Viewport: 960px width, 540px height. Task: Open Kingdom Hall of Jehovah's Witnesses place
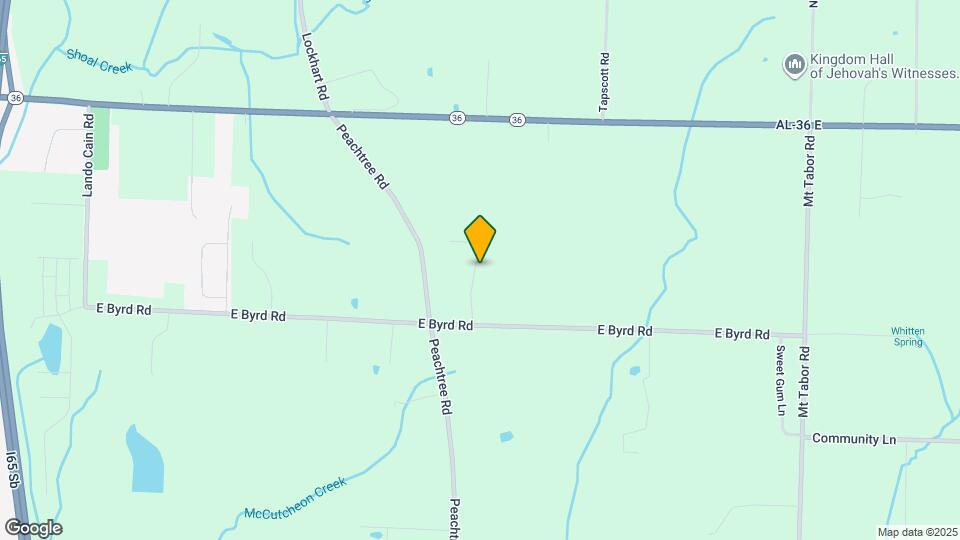coord(795,65)
